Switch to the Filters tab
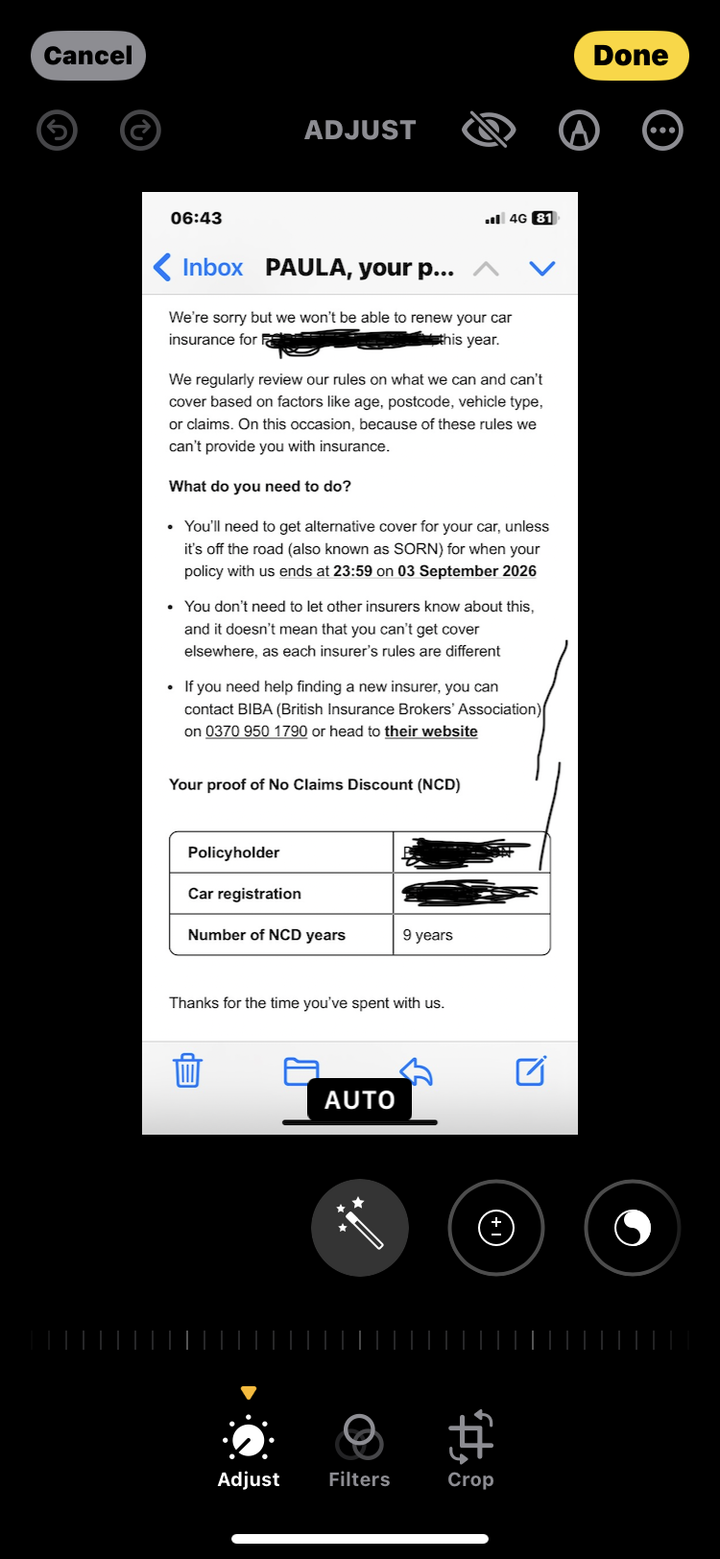This screenshot has height=1559, width=720. point(360,1451)
